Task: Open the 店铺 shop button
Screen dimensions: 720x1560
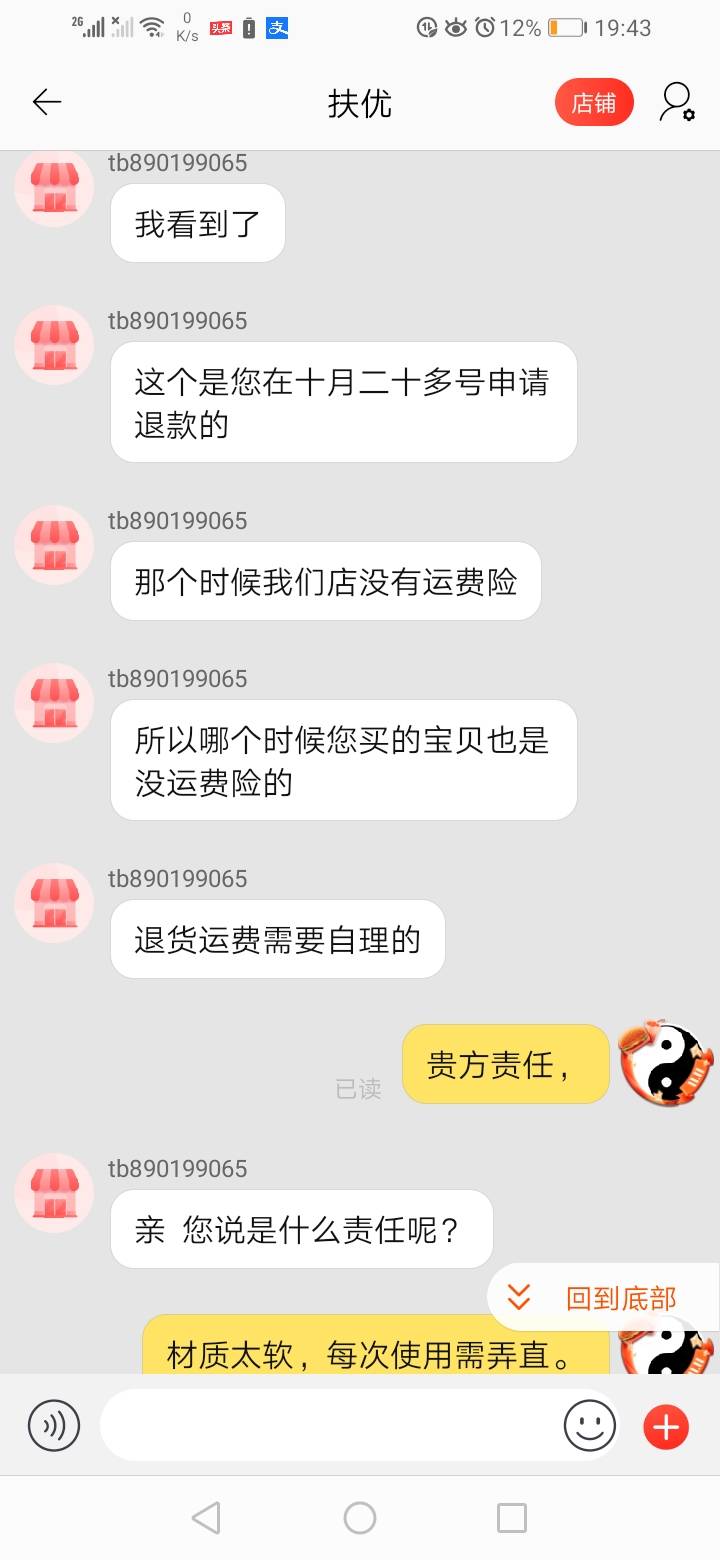Action: tap(594, 102)
